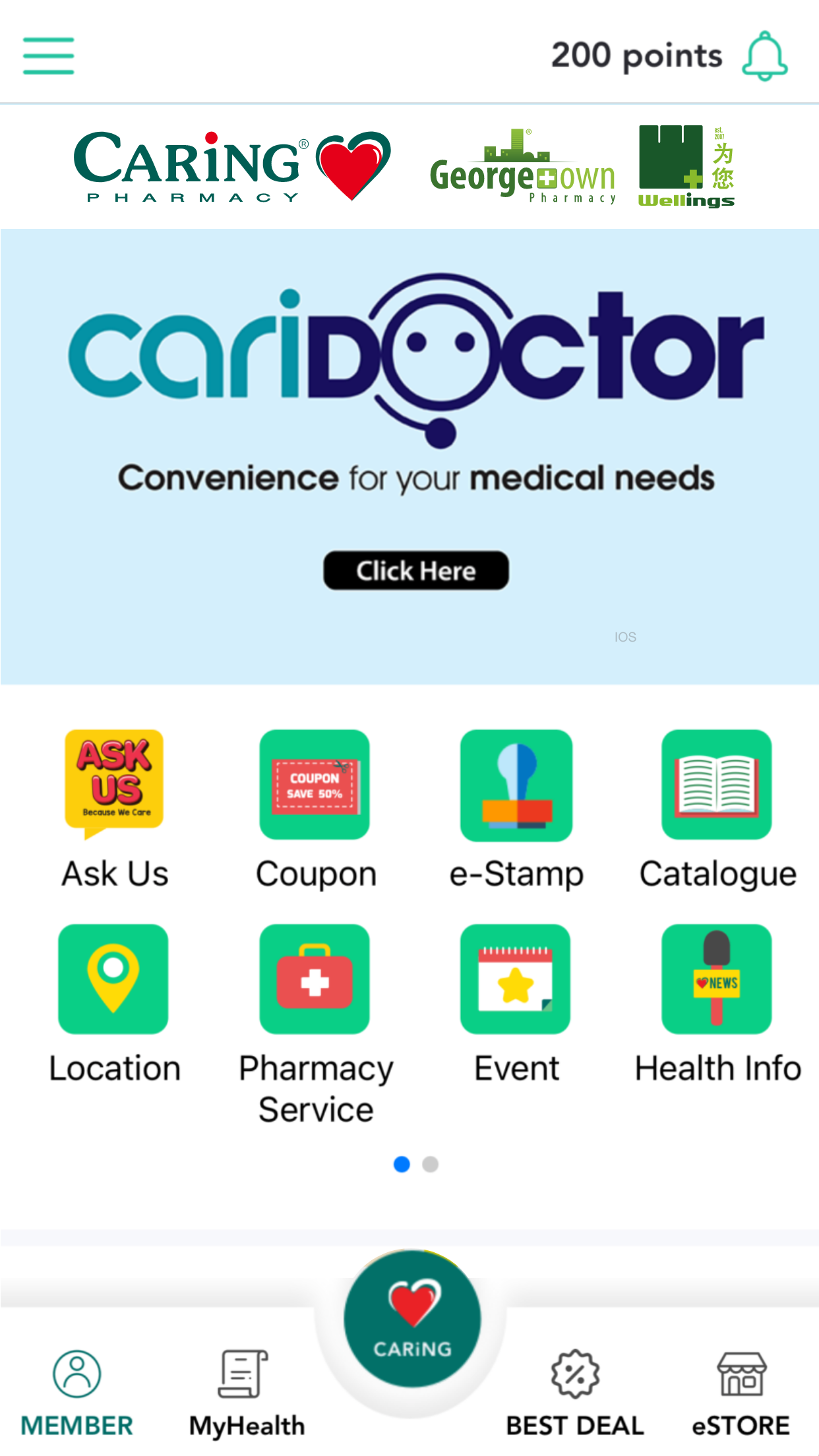The width and height of the screenshot is (819, 1456).
Task: Open the hamburger drawer menu
Action: coord(48,56)
